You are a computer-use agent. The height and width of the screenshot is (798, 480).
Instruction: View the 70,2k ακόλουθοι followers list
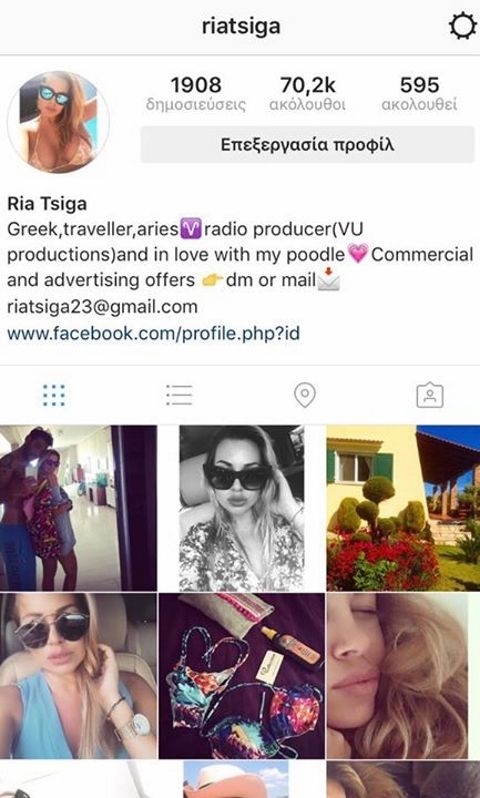(307, 93)
